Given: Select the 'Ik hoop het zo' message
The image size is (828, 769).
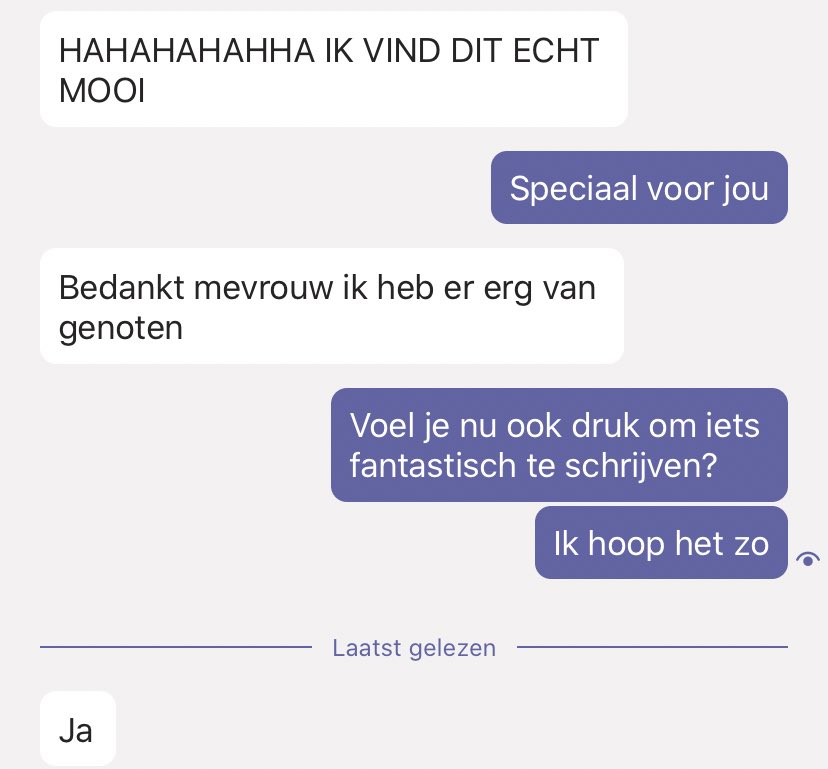Looking at the screenshot, I should coord(660,543).
